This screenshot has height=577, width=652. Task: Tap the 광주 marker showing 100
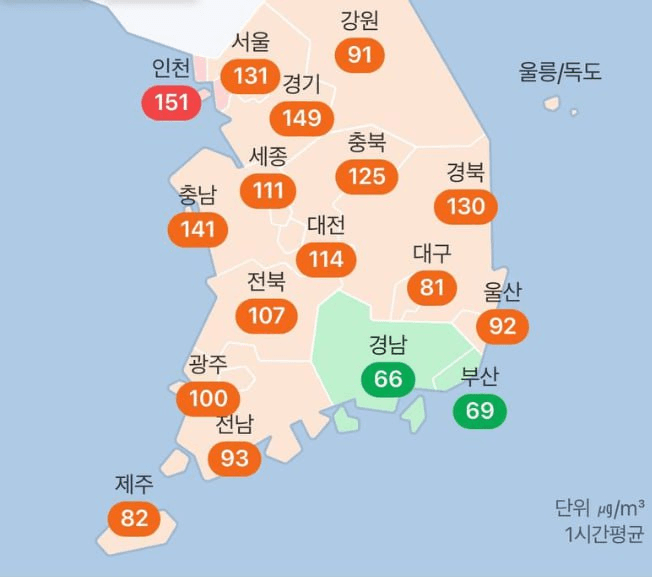point(208,398)
